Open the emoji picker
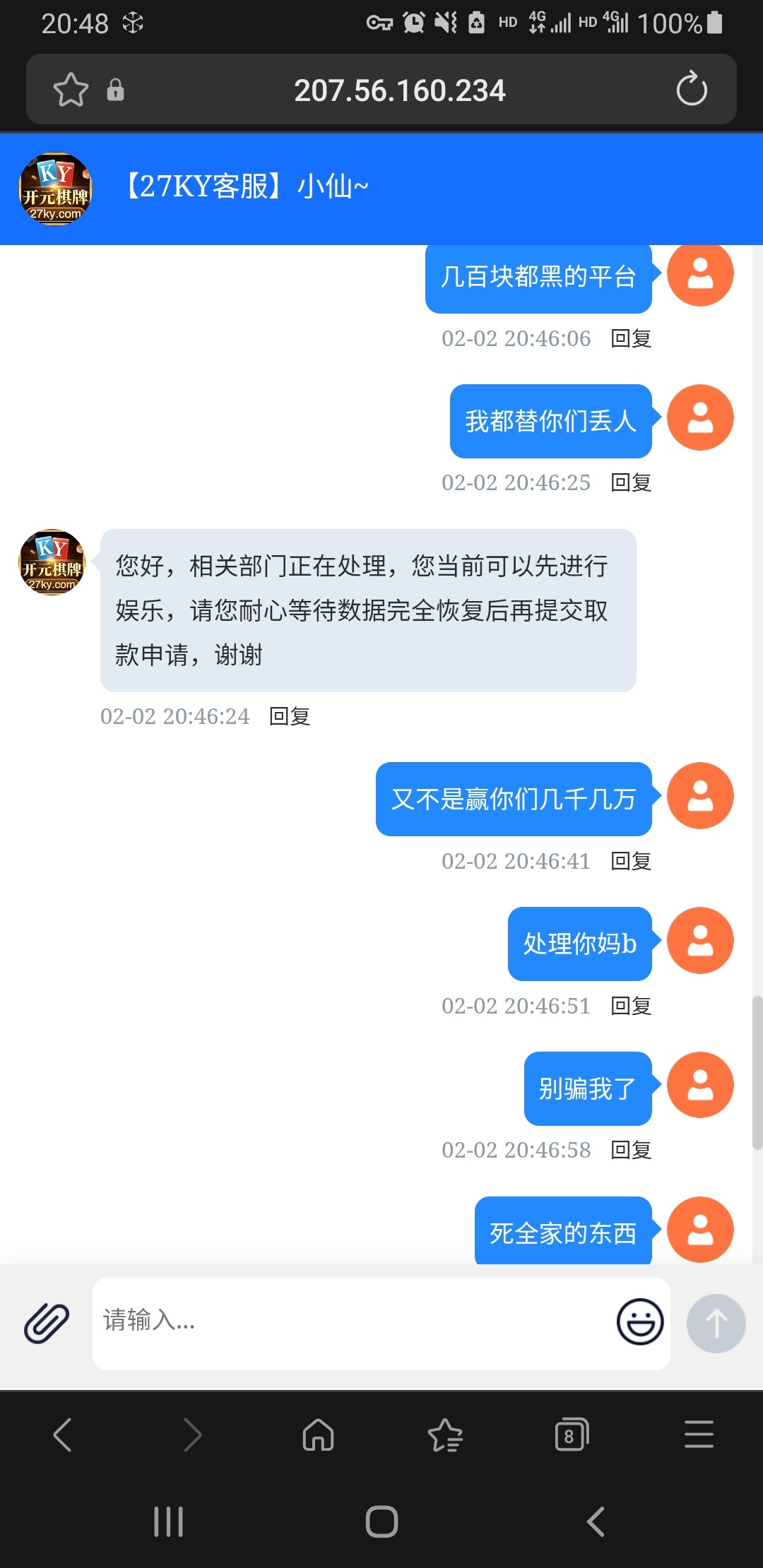Viewport: 763px width, 1568px height. [x=640, y=1321]
